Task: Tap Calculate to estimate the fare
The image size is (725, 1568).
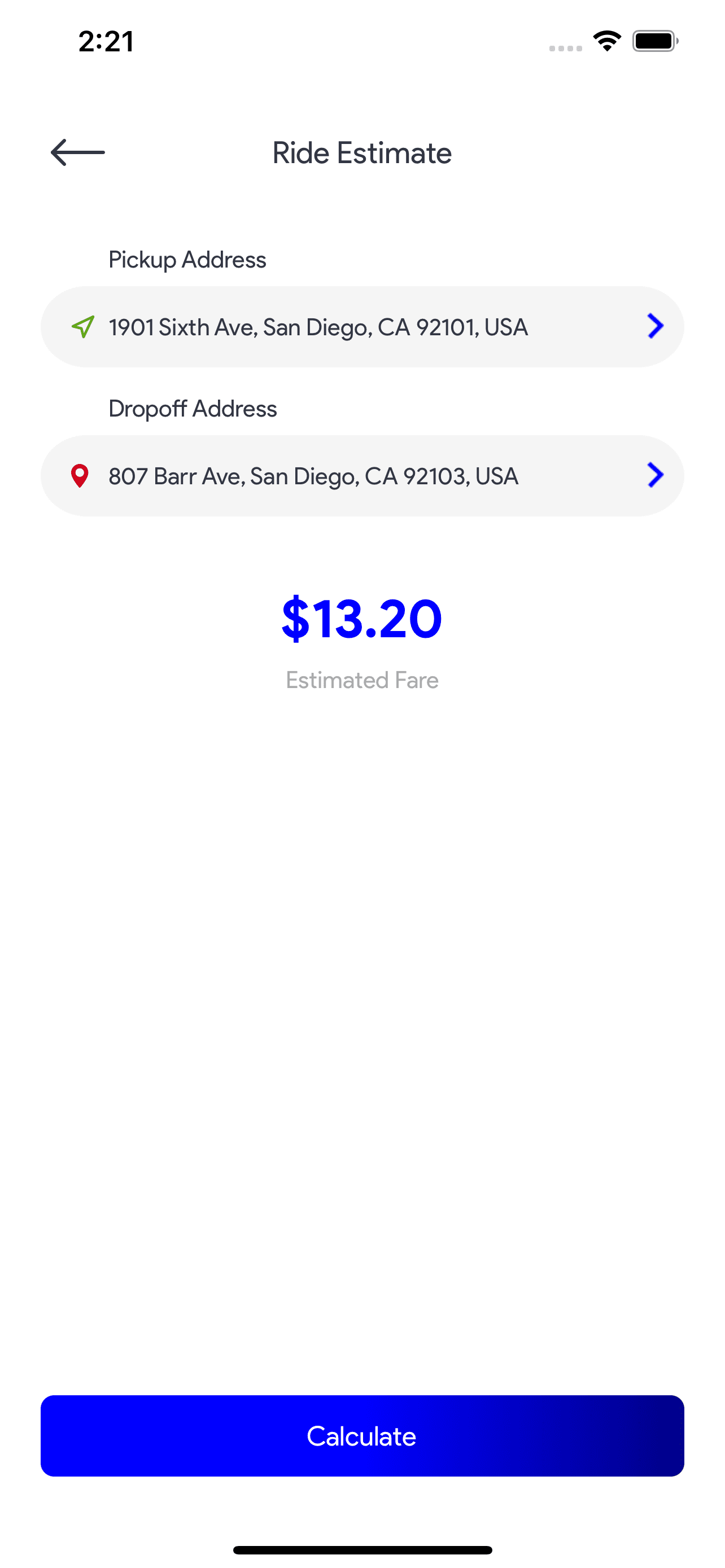Action: click(x=361, y=1436)
